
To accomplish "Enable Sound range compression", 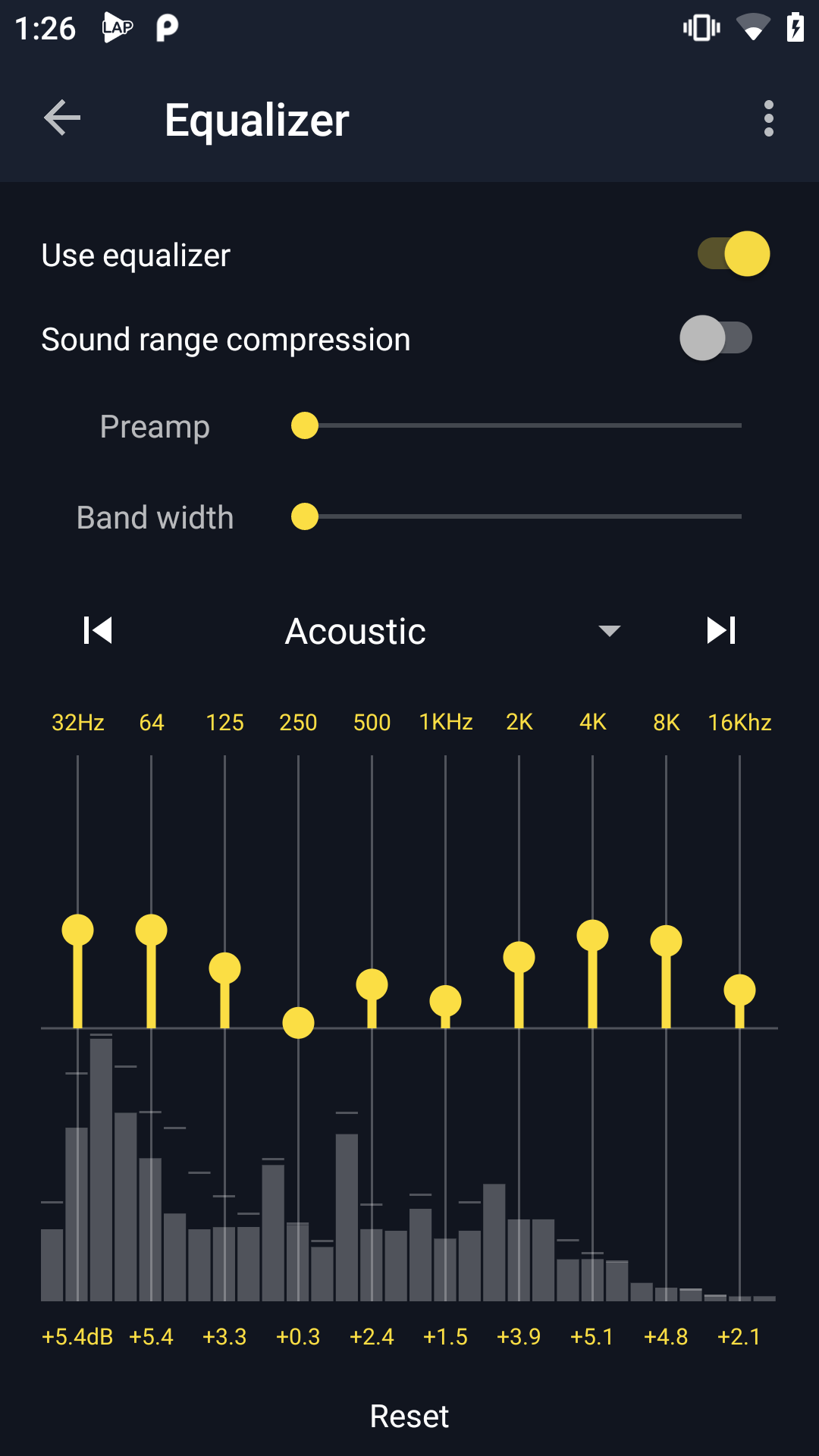I will tap(716, 338).
